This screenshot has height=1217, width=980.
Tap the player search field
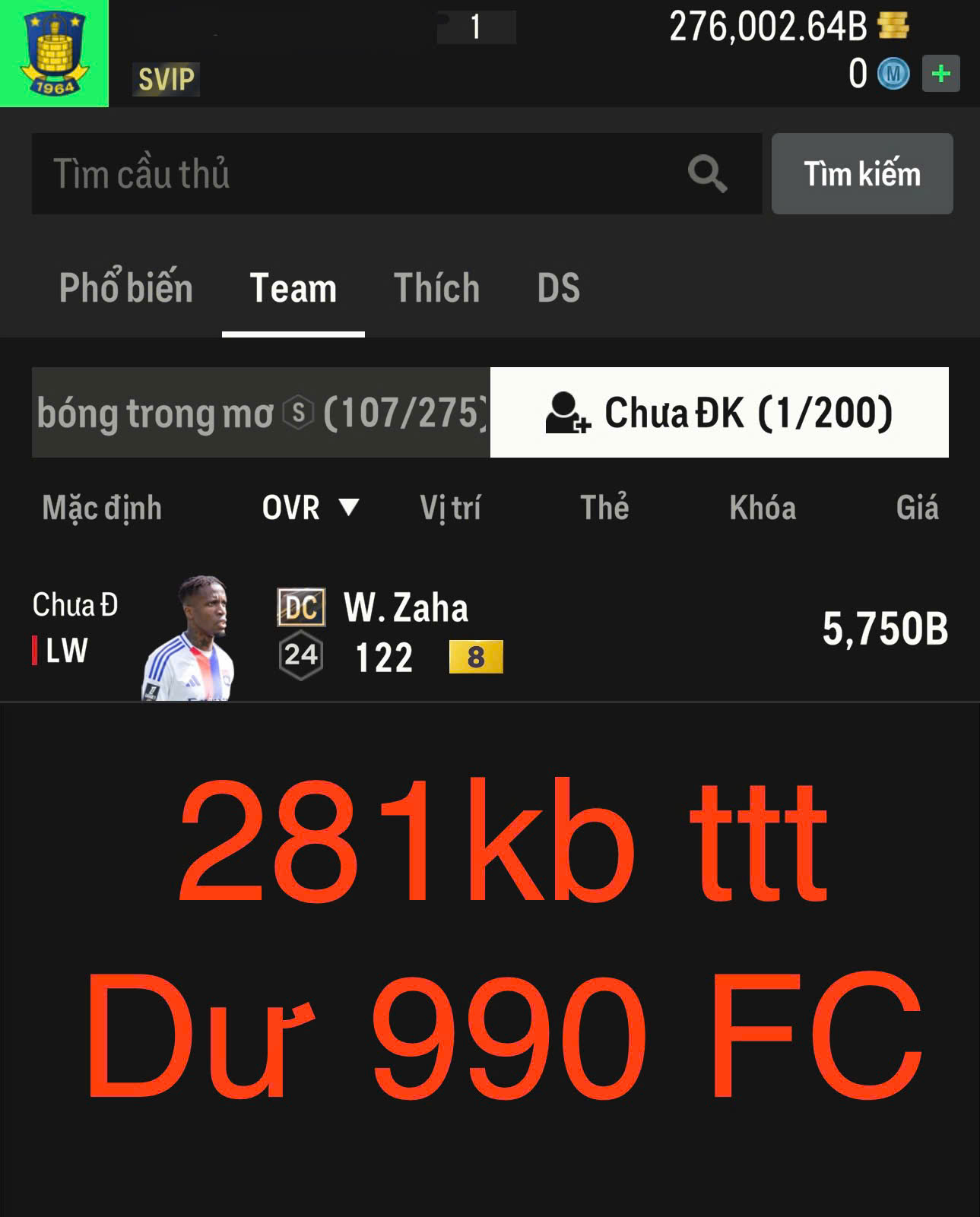pos(357,174)
